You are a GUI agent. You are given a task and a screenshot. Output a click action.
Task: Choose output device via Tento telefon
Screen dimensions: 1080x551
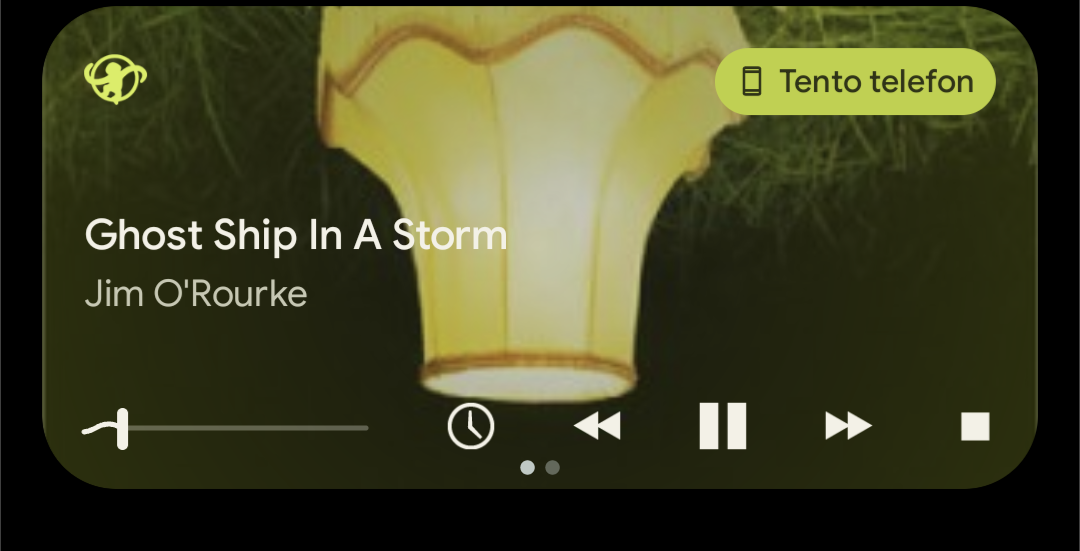[856, 81]
